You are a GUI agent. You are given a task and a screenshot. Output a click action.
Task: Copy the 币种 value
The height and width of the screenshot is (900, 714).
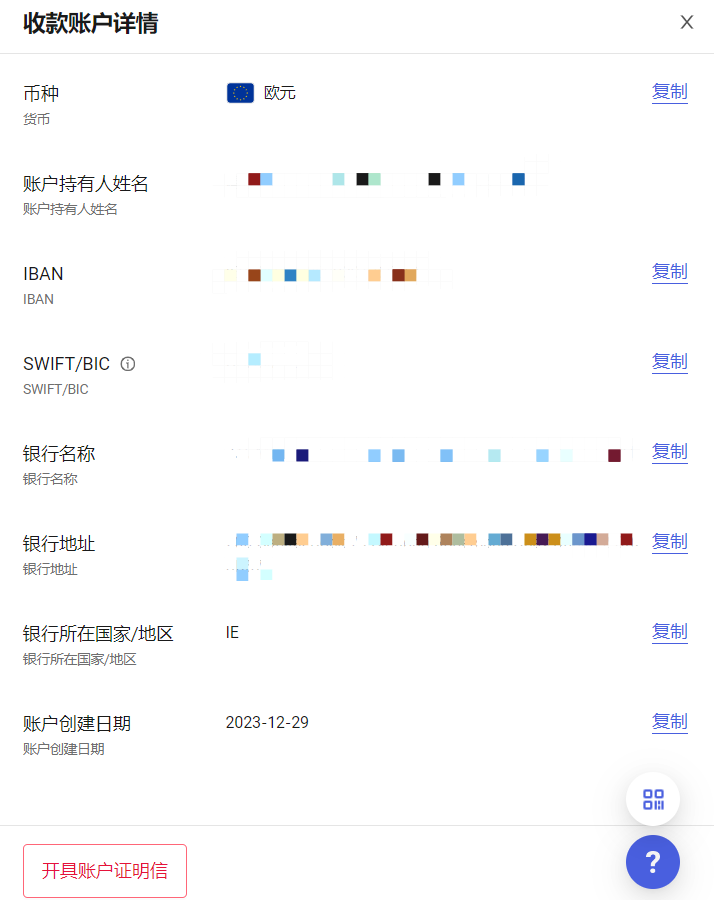pos(669,92)
